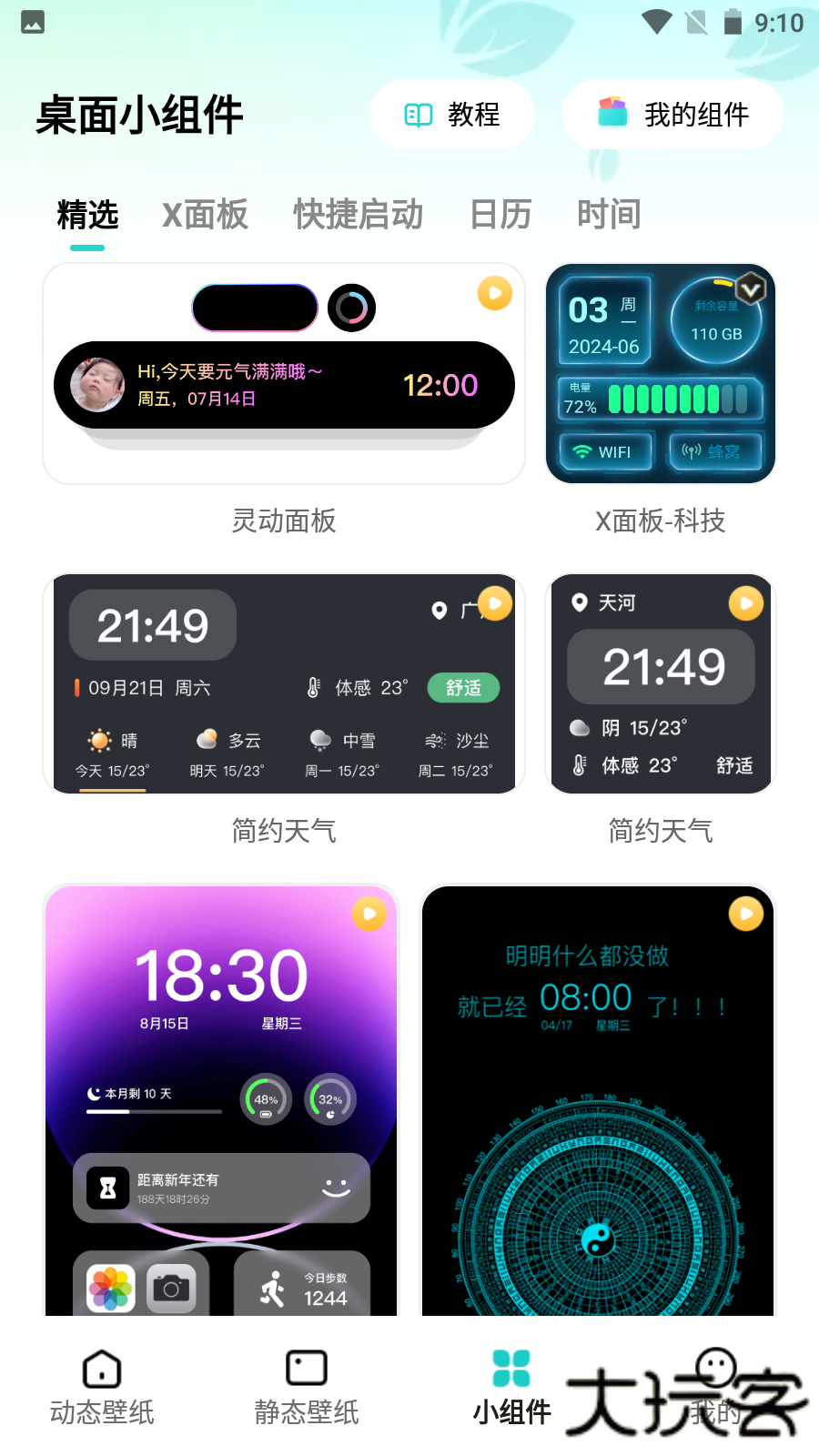Switch to the 时间 tab

point(609,216)
